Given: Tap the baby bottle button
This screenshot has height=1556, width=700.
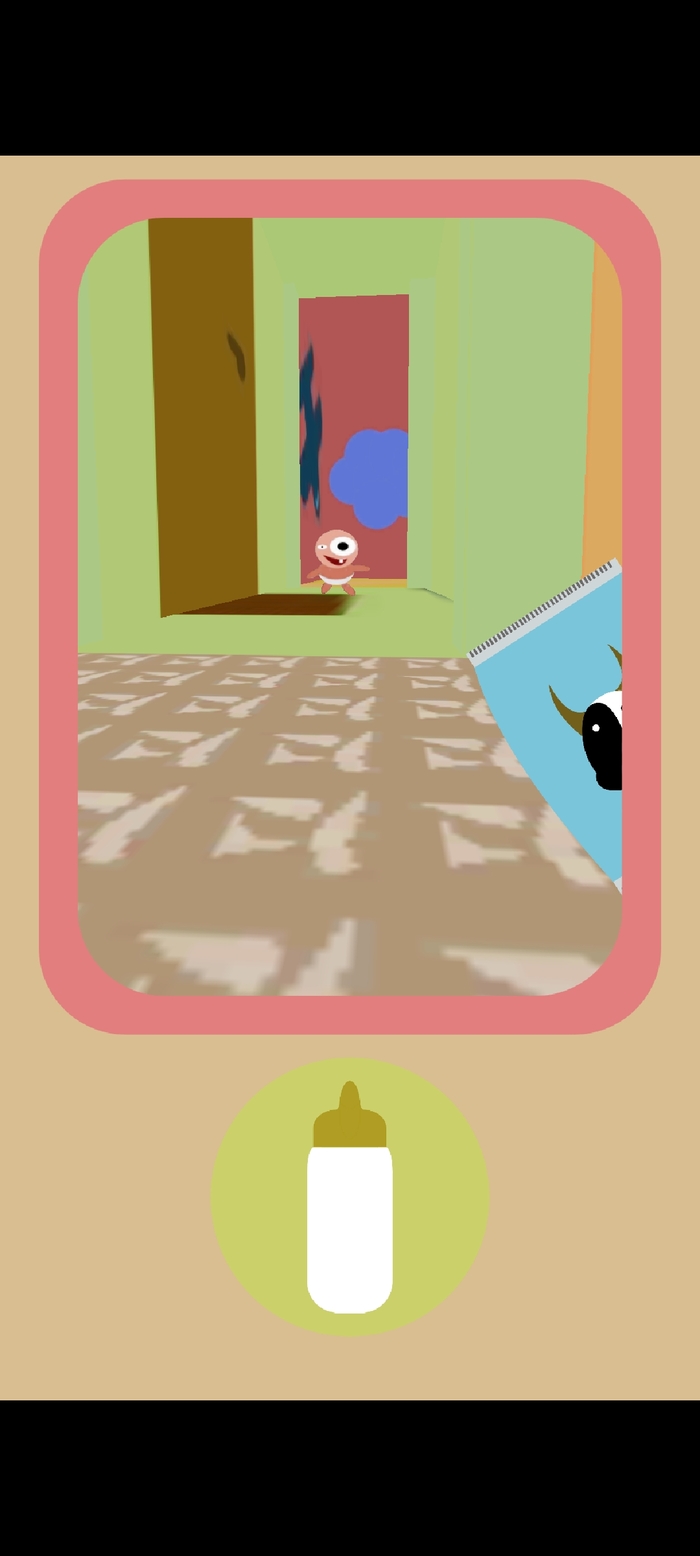Looking at the screenshot, I should [349, 1197].
